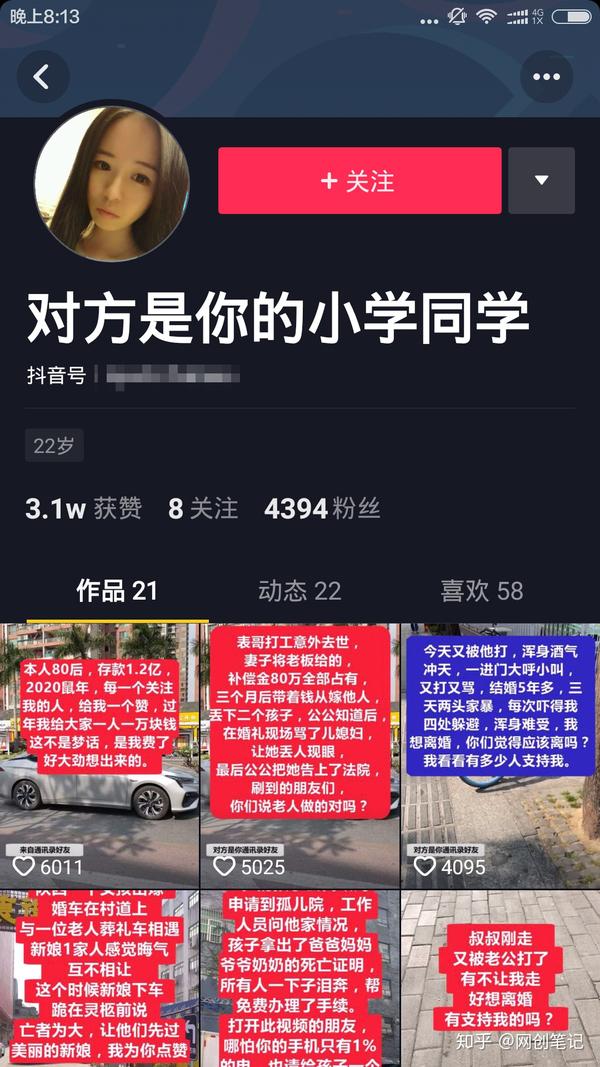Image resolution: width=600 pixels, height=1067 pixels.
Task: View the profile avatar photo
Action: coord(112,184)
